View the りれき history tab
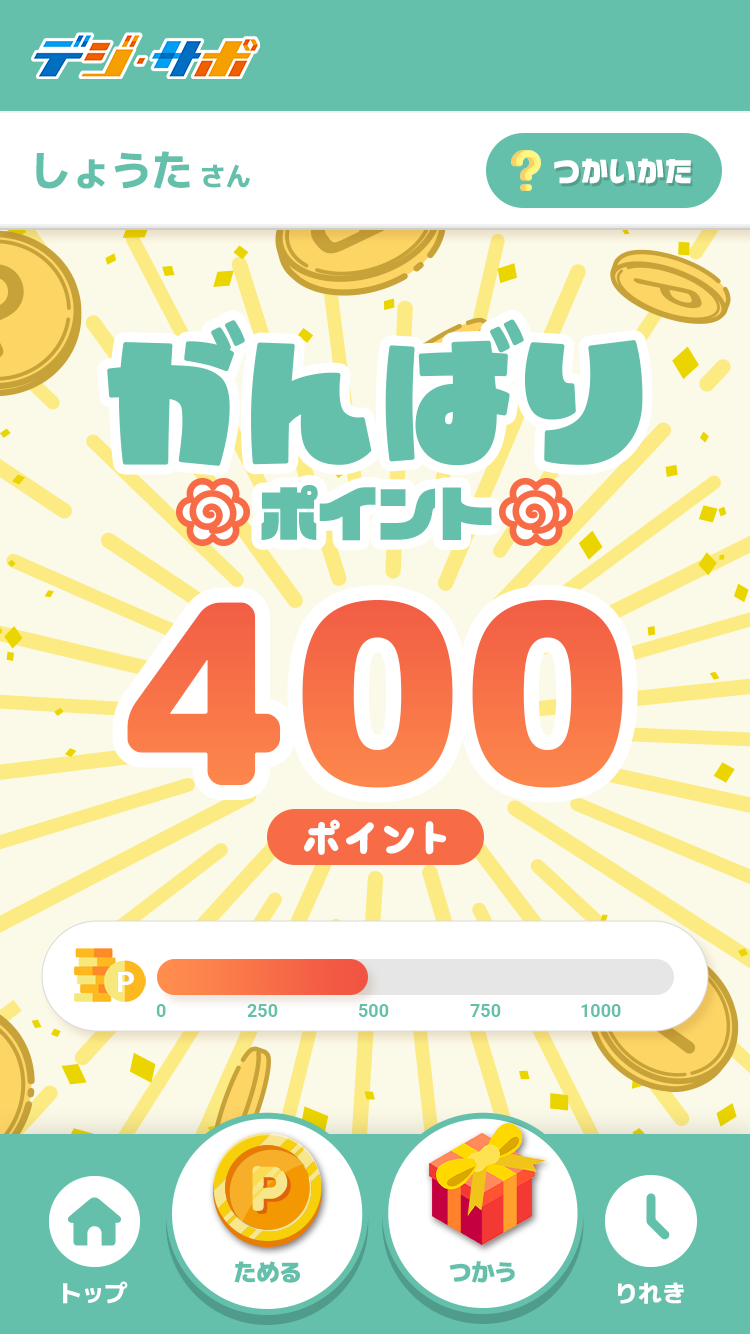750x1334 pixels. point(651,1240)
